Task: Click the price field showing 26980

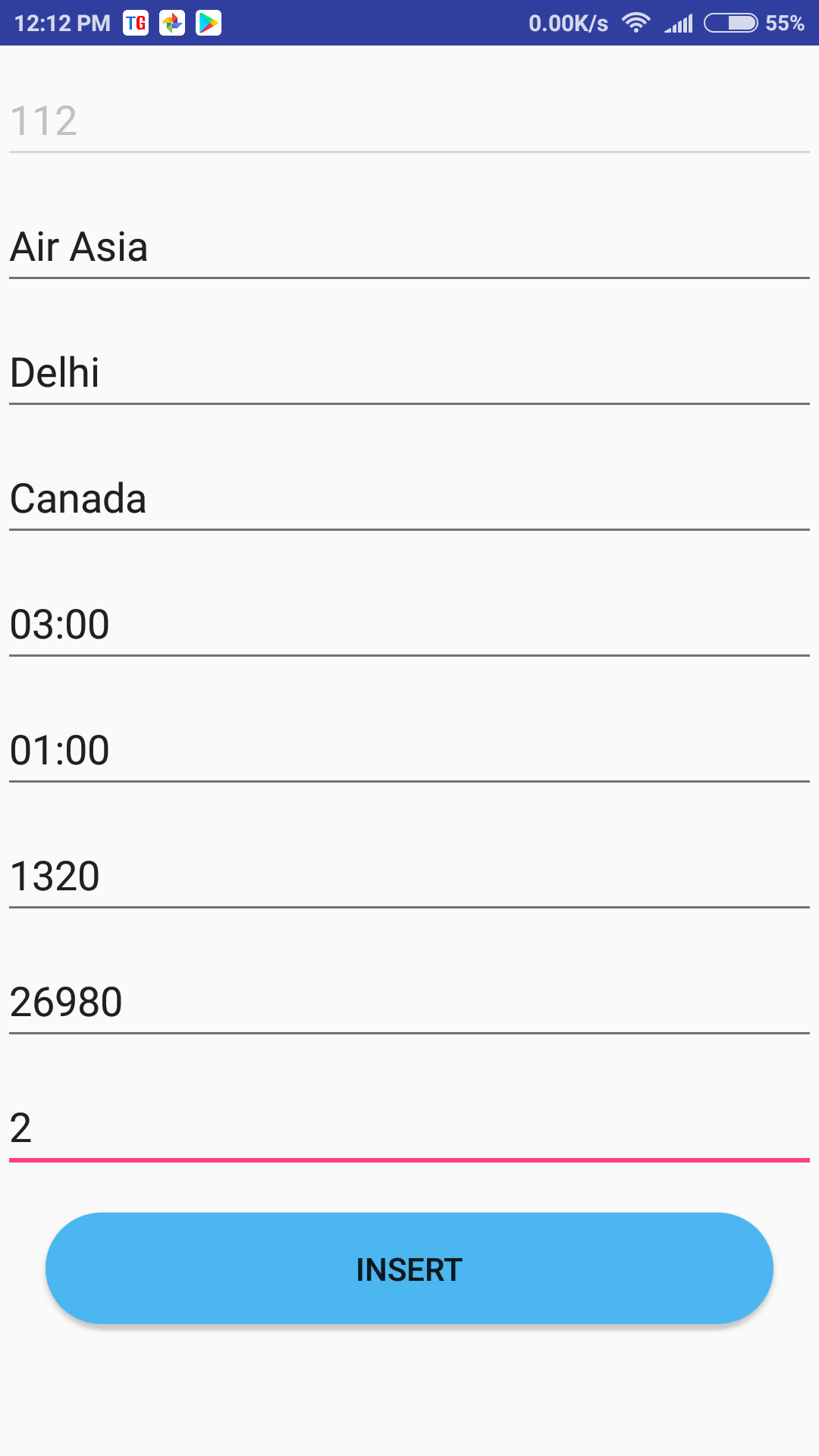Action: [x=409, y=1001]
